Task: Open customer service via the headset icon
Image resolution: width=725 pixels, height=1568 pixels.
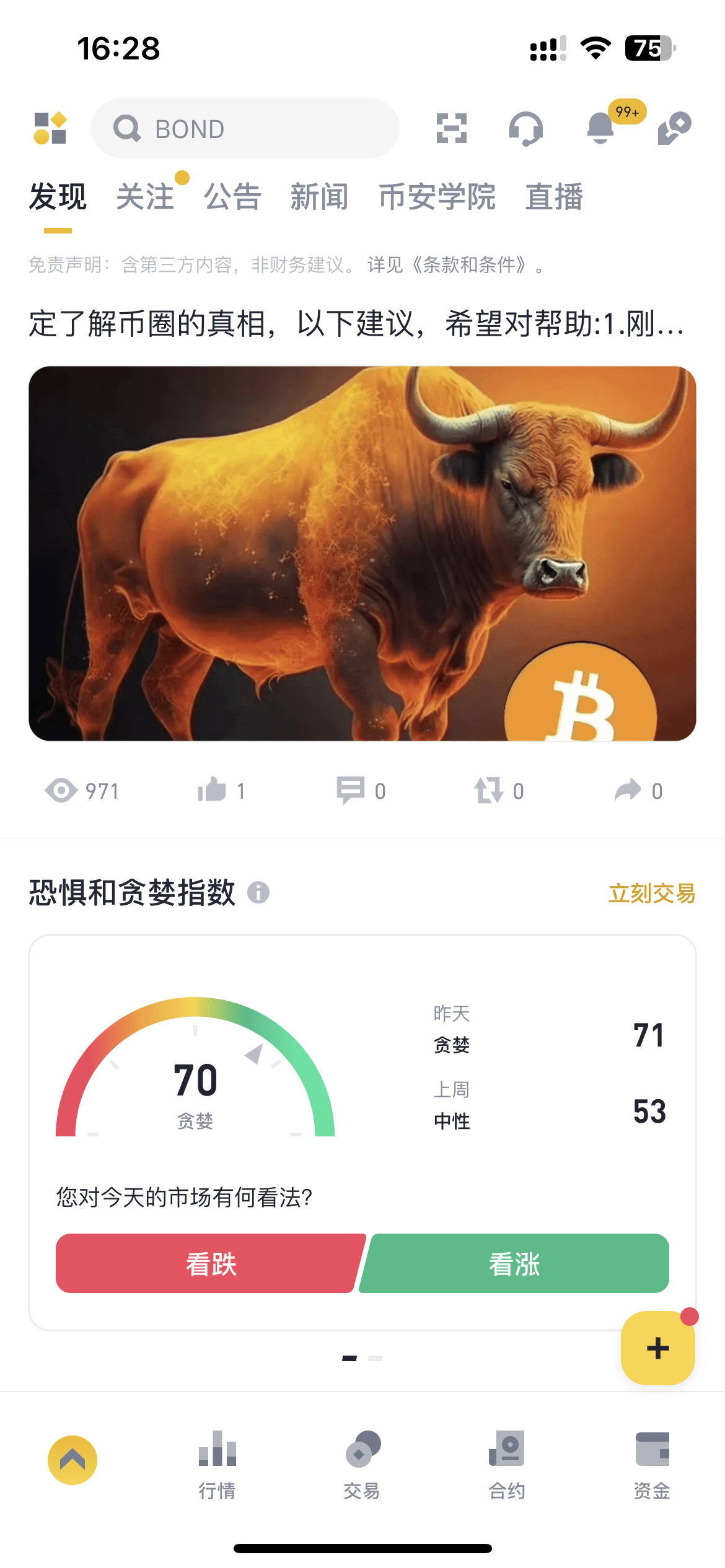Action: (x=526, y=128)
